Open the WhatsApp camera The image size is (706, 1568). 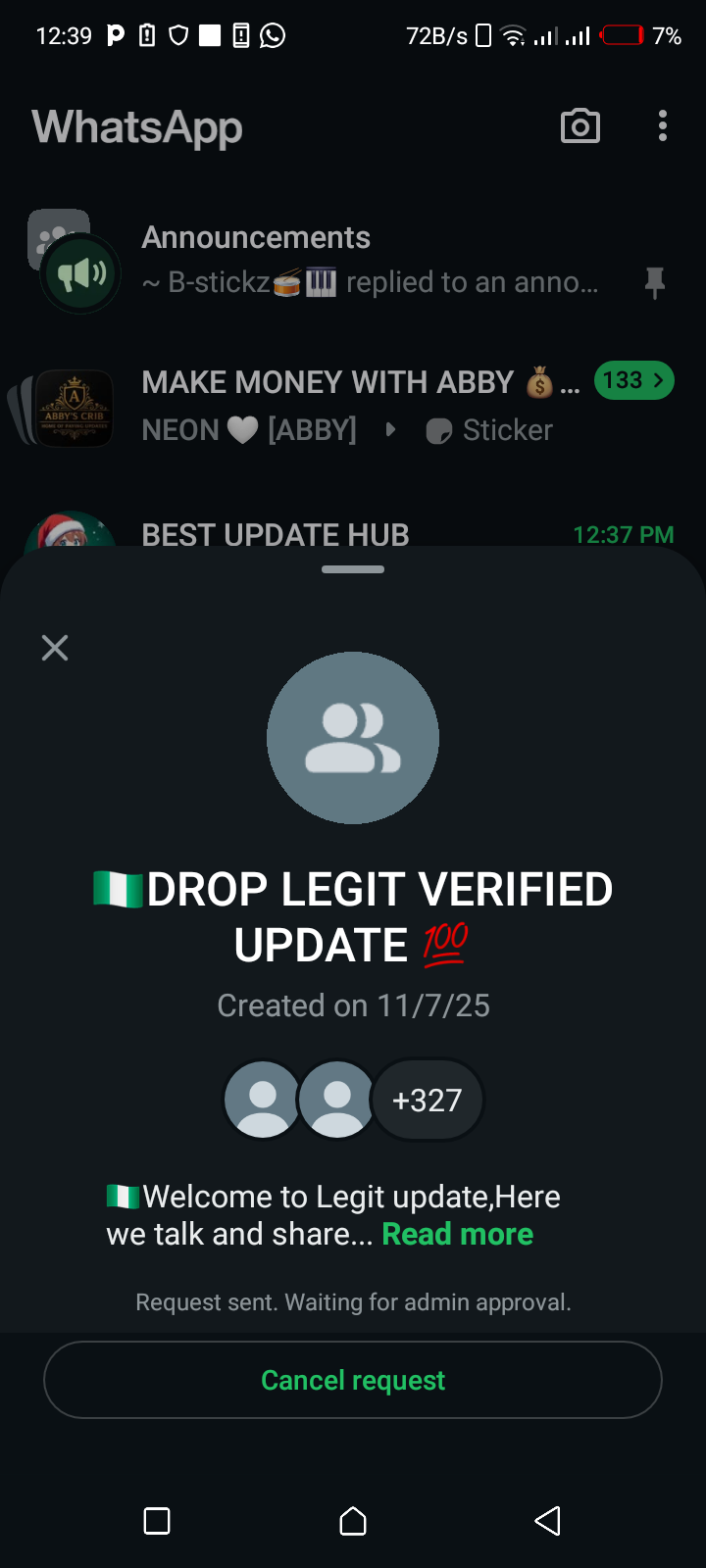580,126
